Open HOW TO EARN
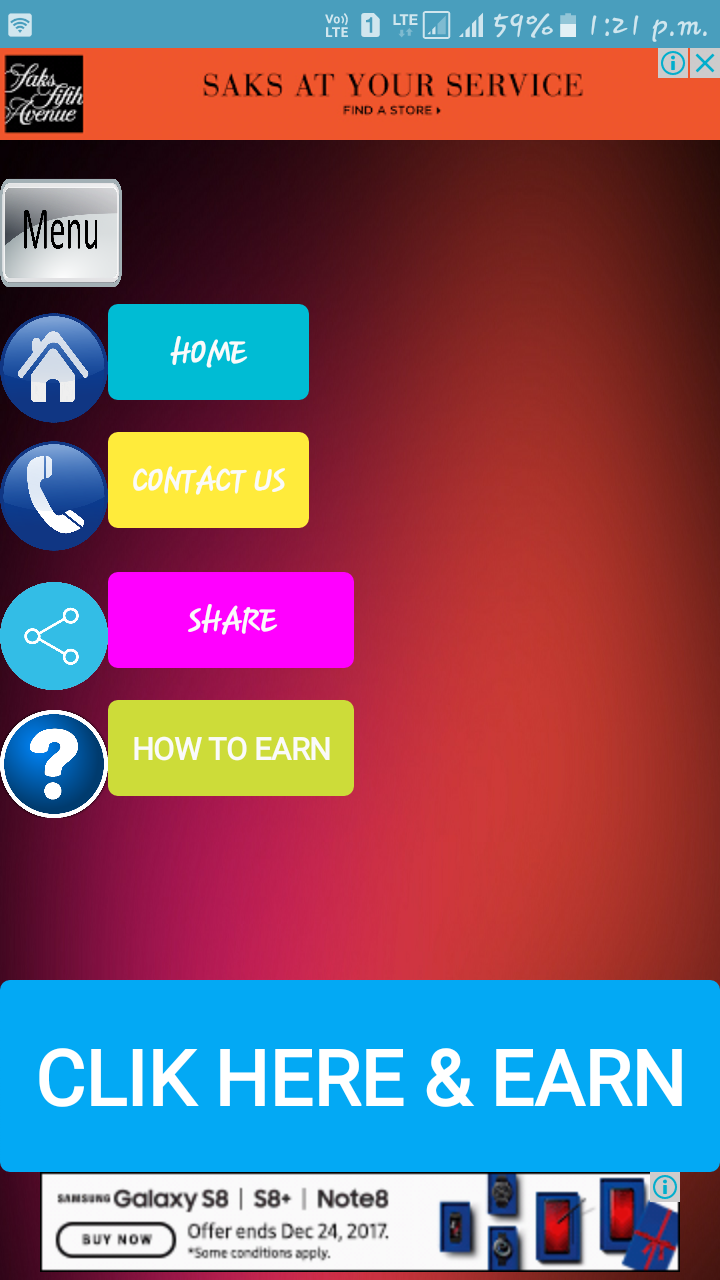Viewport: 720px width, 1280px height. 230,748
